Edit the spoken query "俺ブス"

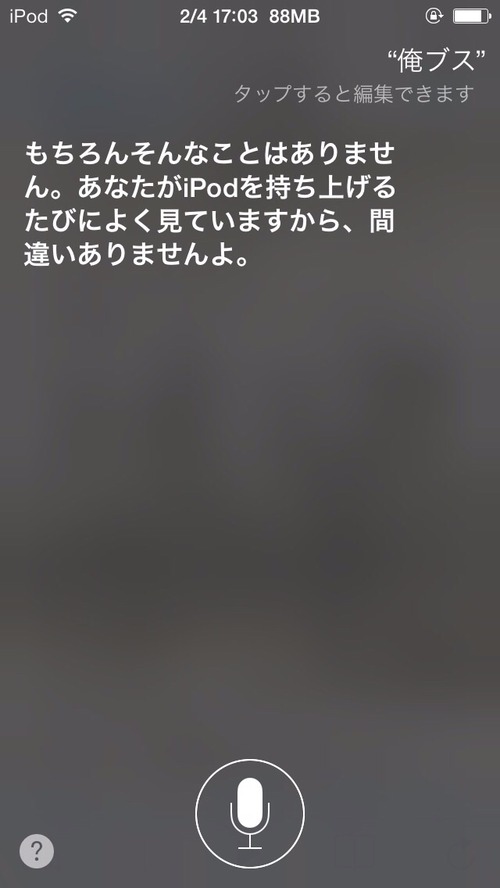(x=436, y=62)
